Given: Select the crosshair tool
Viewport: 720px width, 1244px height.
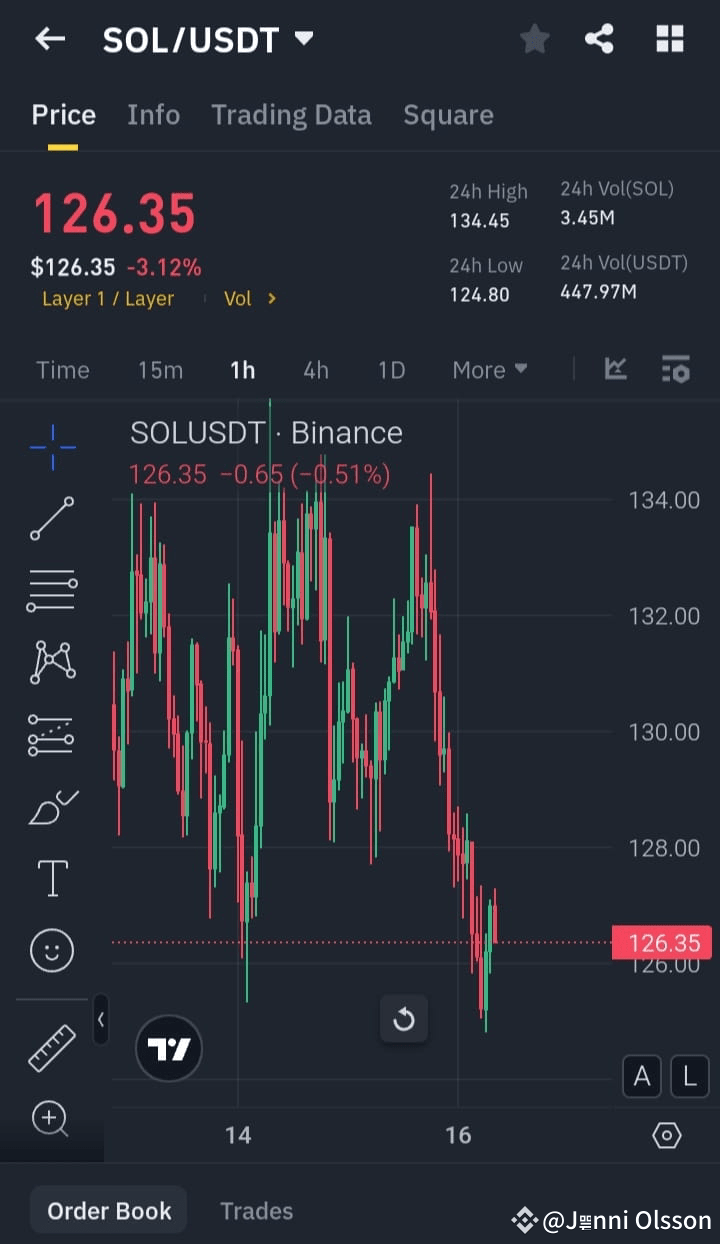Looking at the screenshot, I should click(x=51, y=446).
